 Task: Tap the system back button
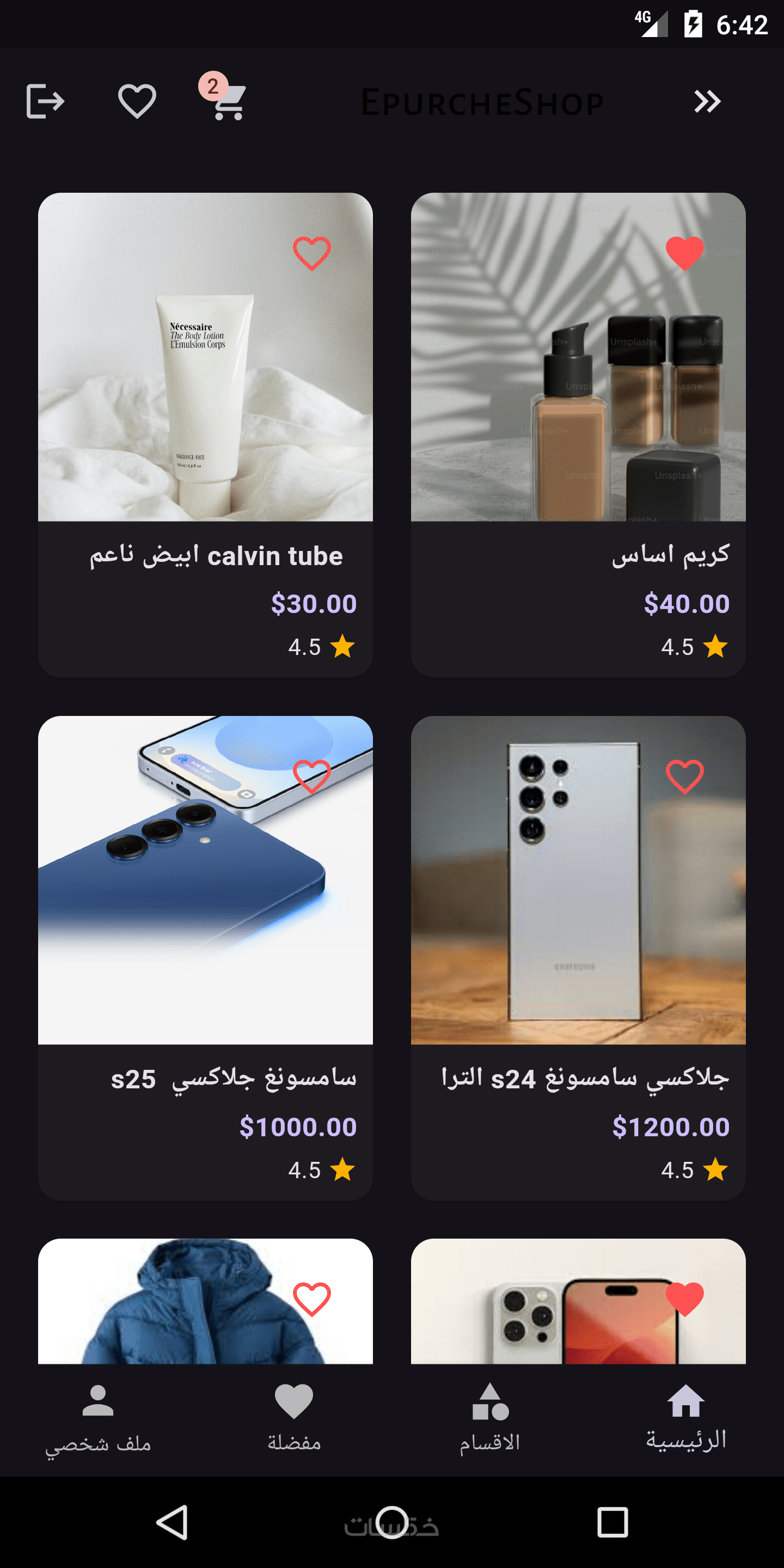click(x=172, y=1522)
